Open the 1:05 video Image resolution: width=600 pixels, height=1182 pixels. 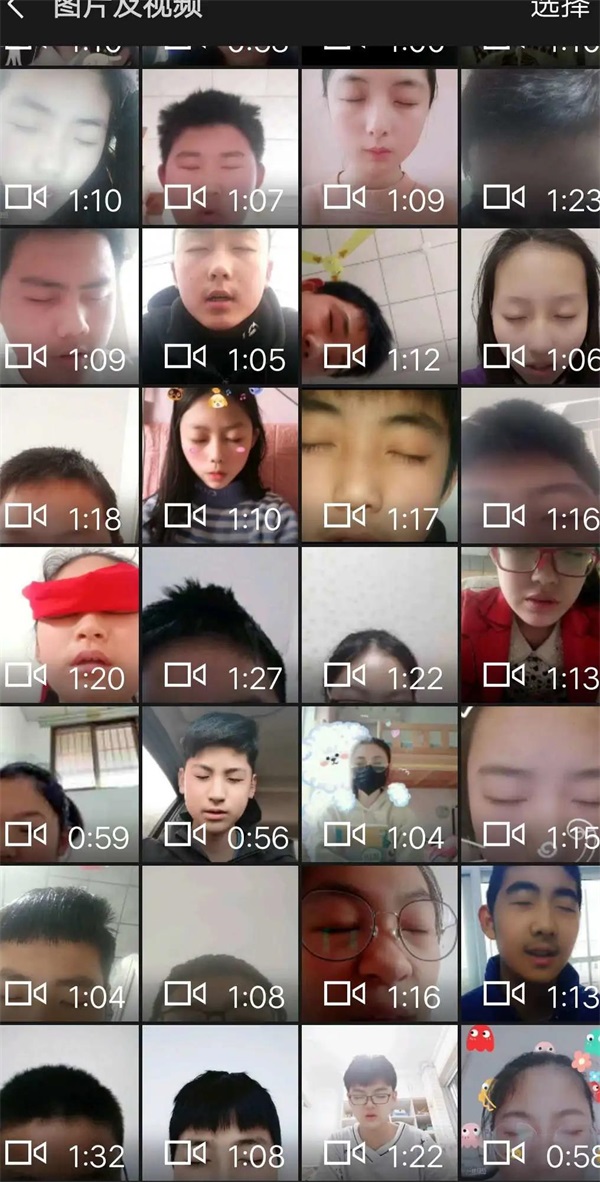220,306
